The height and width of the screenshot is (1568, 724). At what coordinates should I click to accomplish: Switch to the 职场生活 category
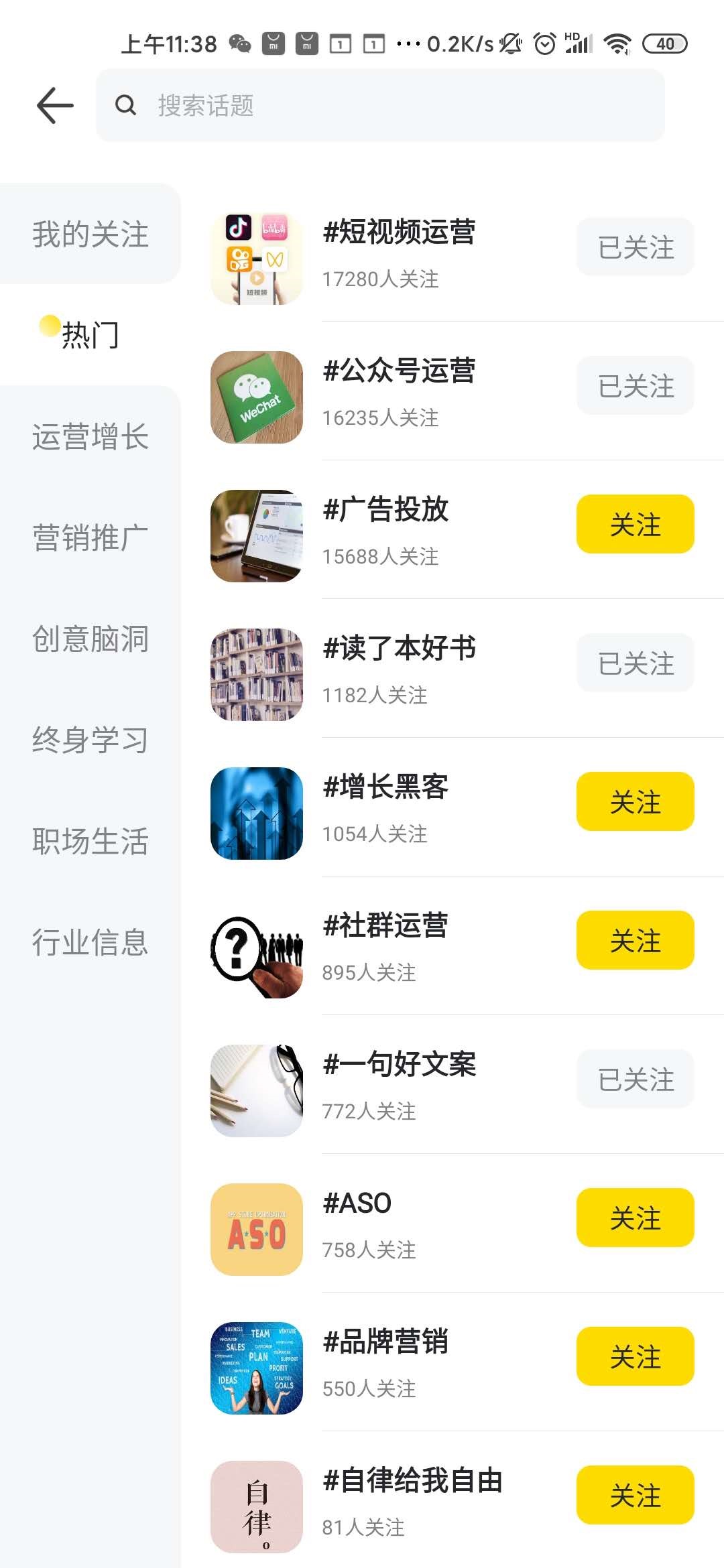point(90,841)
